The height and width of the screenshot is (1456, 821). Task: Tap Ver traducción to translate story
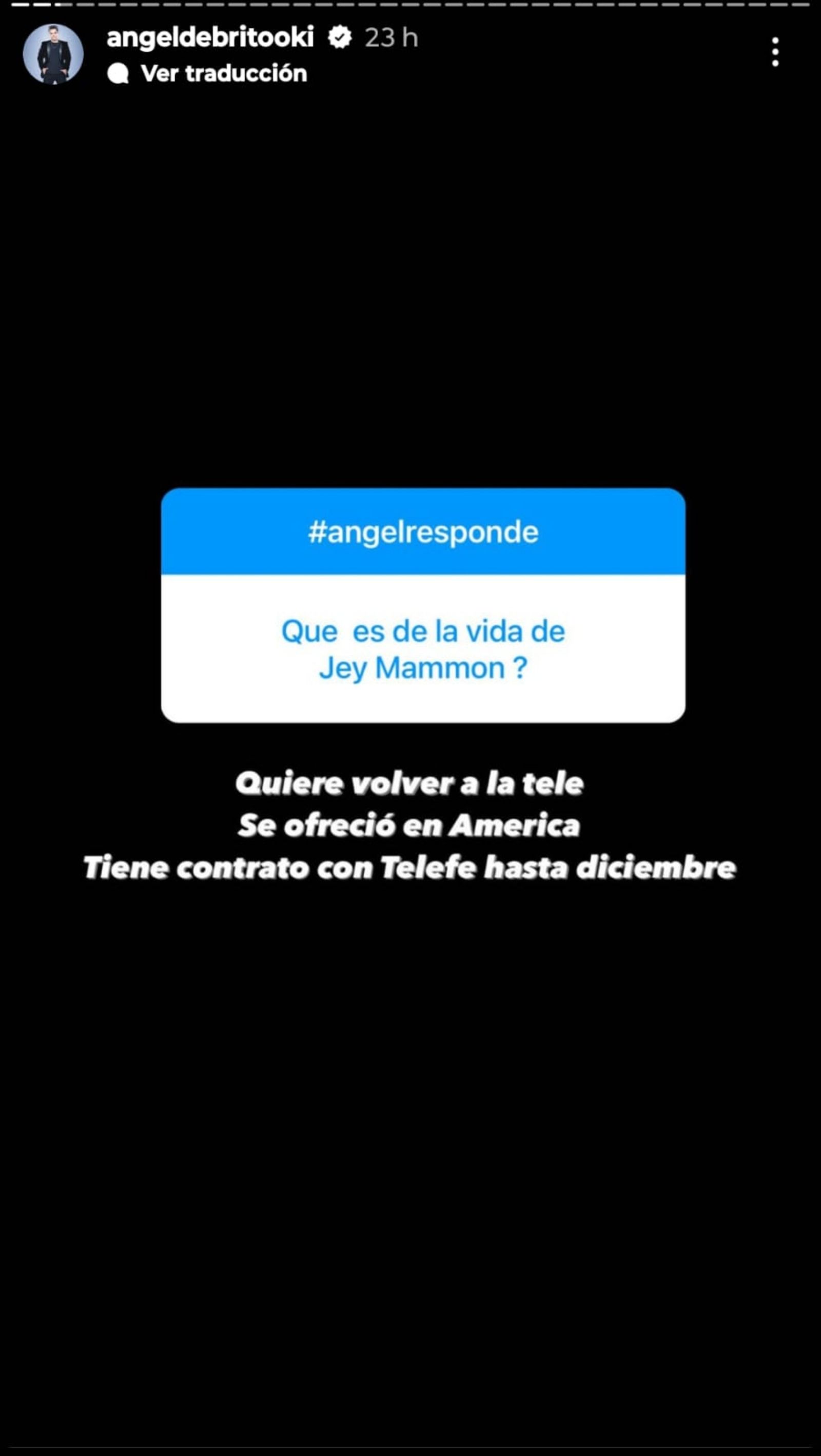coord(223,73)
